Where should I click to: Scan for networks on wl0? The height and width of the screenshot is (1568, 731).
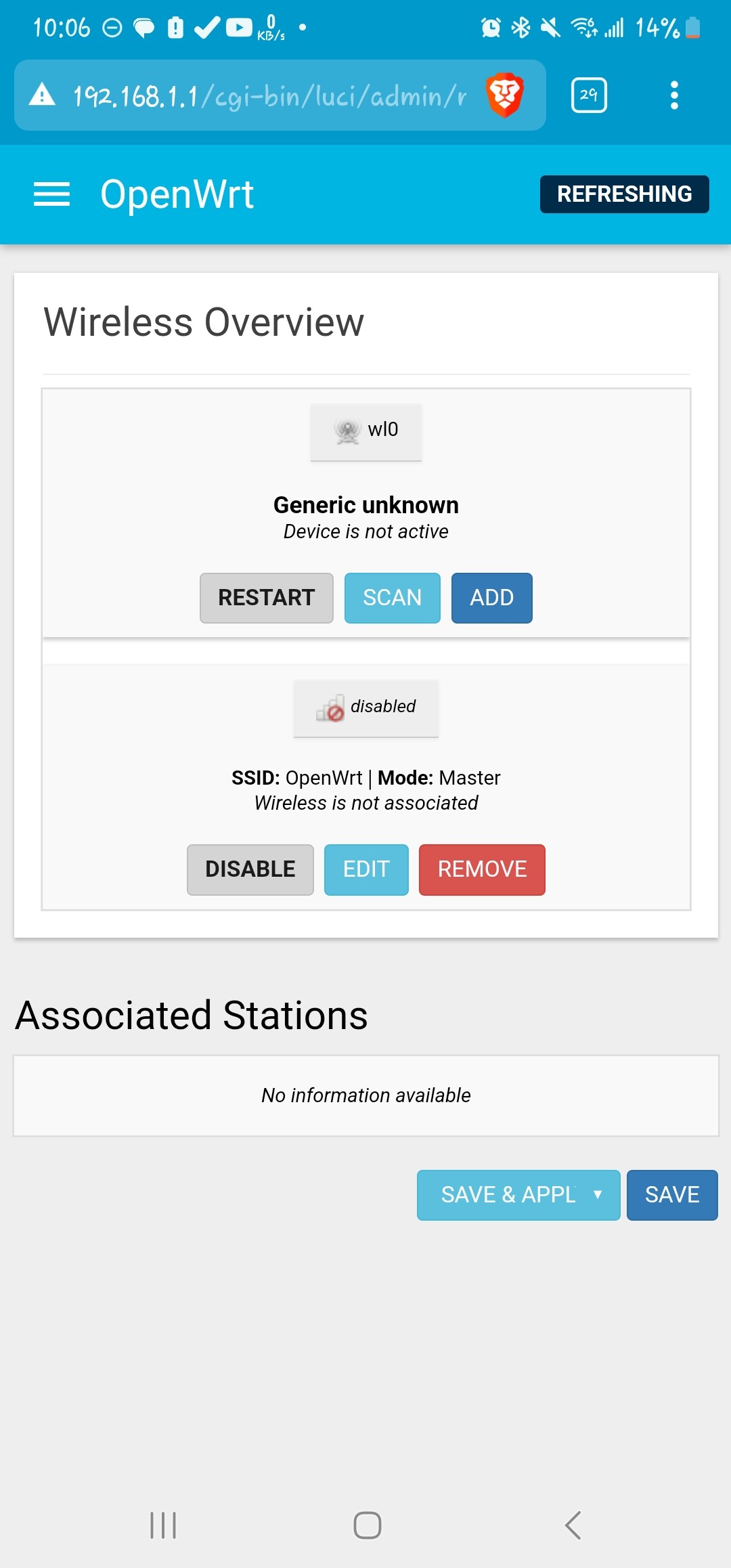click(393, 598)
